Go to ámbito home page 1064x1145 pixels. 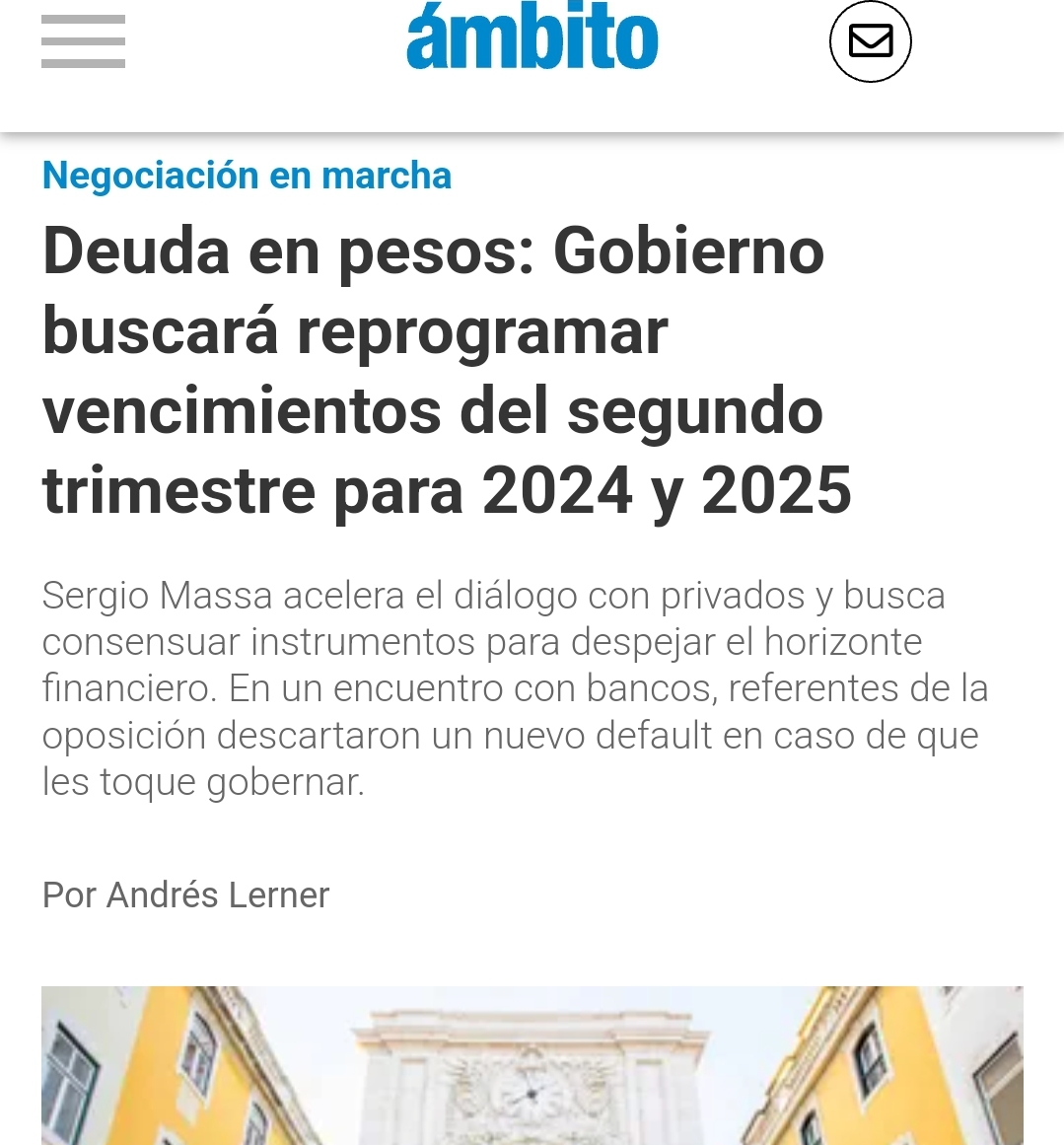pyautogui.click(x=532, y=39)
